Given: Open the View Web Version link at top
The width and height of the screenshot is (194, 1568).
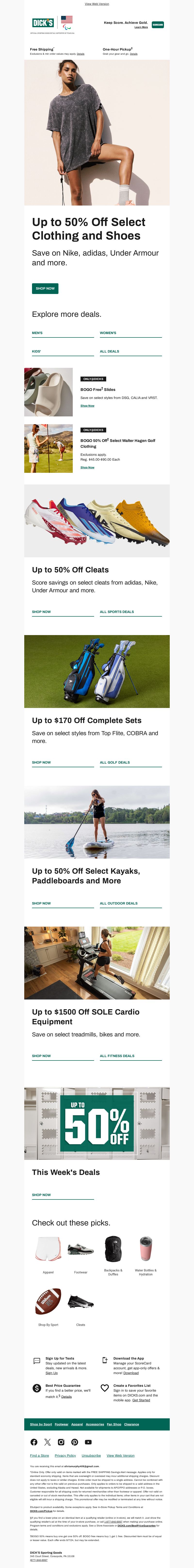Looking at the screenshot, I should coord(97,4).
